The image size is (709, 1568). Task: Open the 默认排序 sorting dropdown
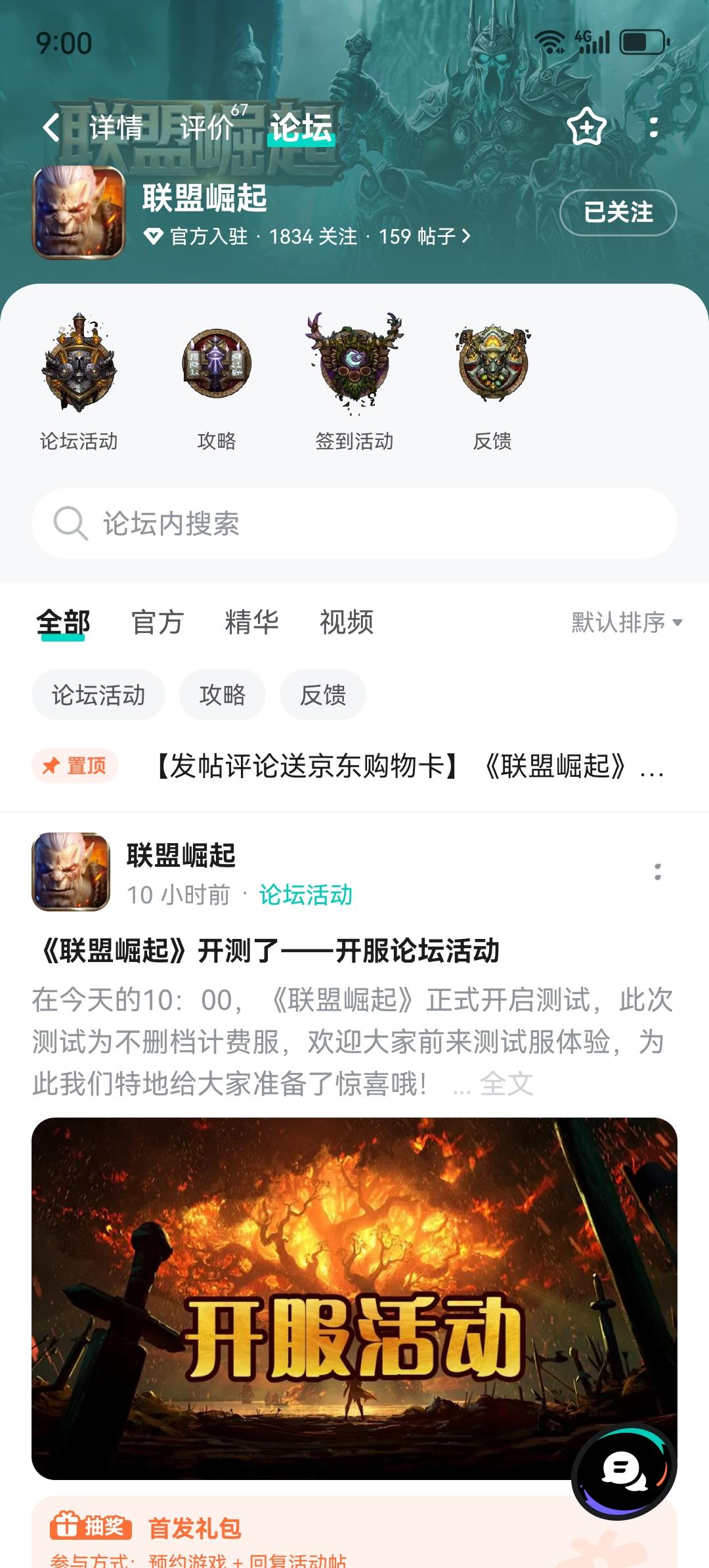point(622,622)
